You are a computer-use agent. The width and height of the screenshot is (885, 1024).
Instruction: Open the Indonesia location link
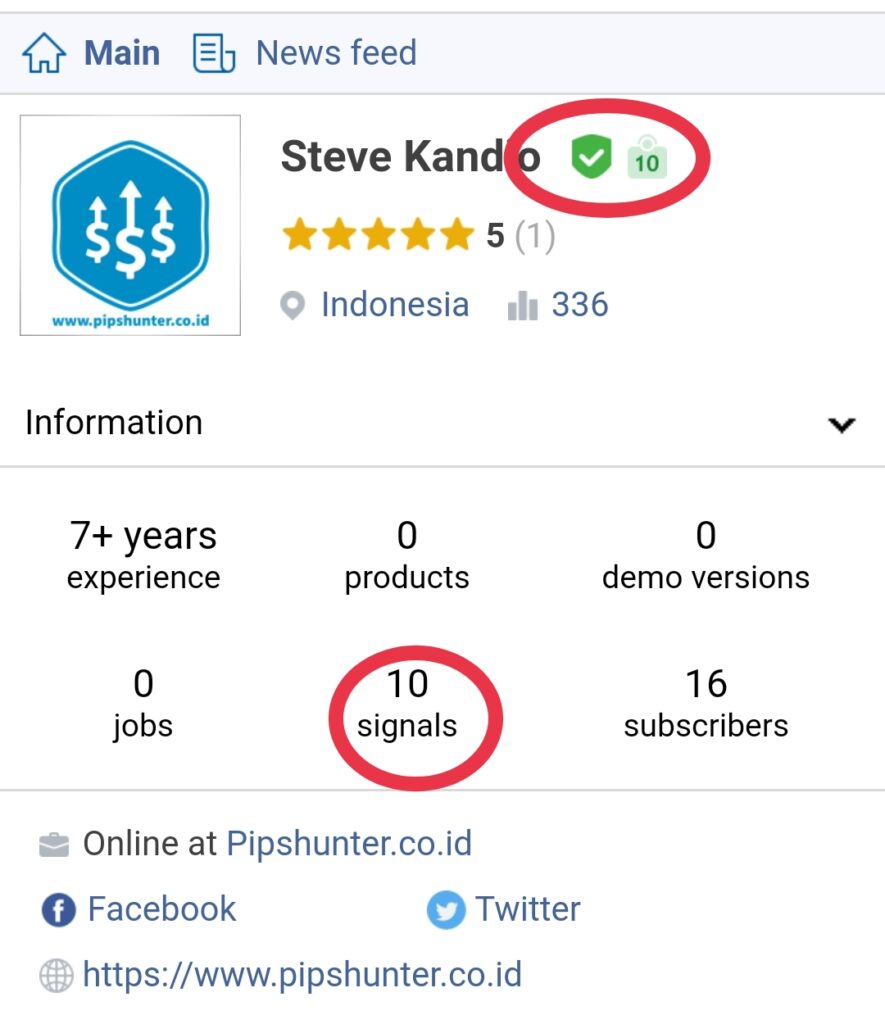pos(393,304)
